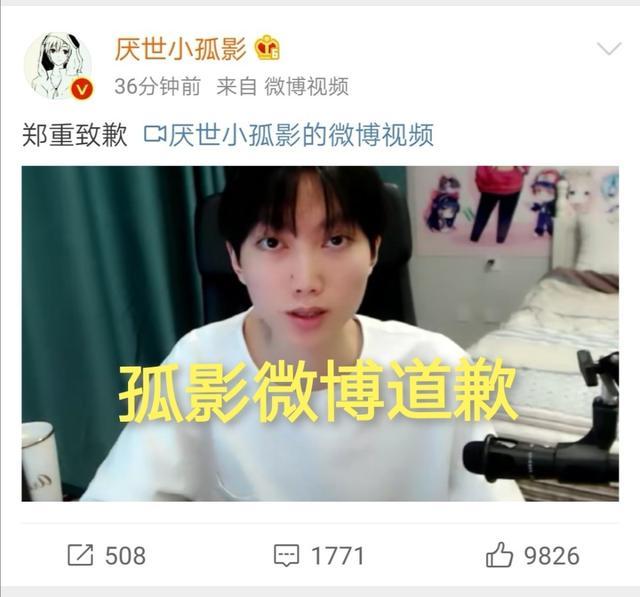Like the post with 9826 likes
640x597 pixels.
[x=532, y=555]
